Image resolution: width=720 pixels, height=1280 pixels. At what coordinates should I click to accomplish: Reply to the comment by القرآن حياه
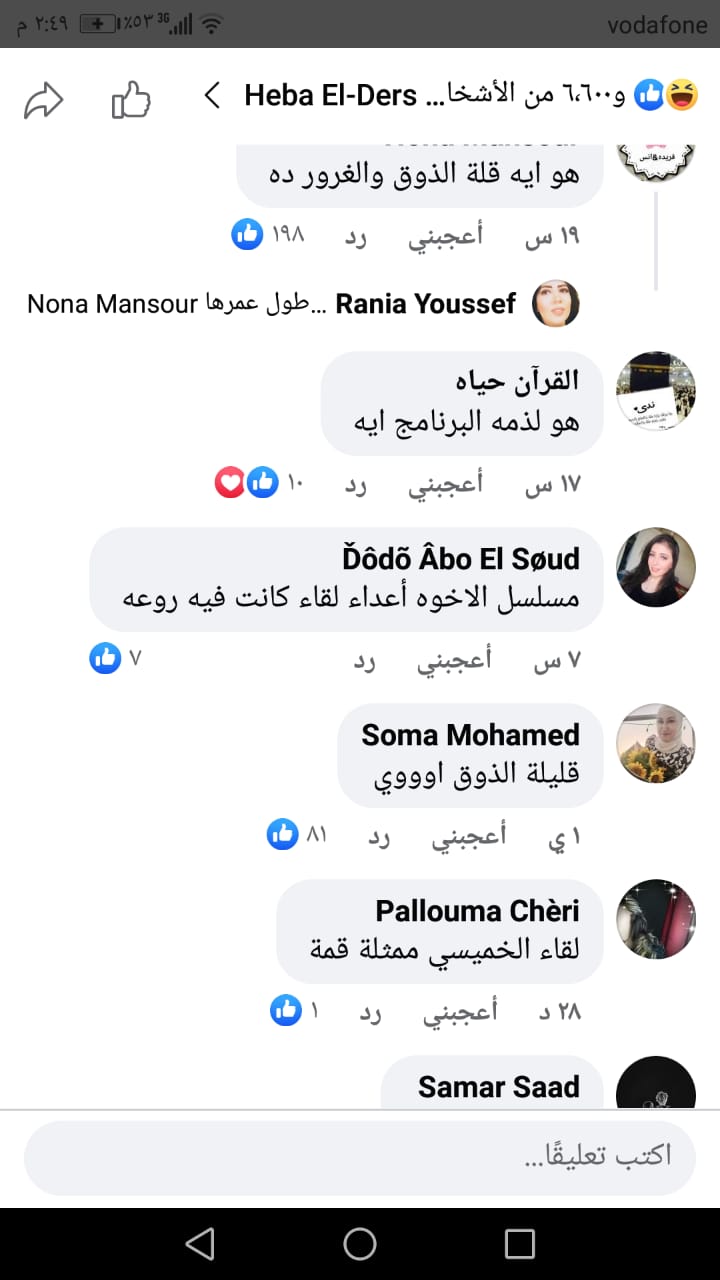(x=356, y=484)
